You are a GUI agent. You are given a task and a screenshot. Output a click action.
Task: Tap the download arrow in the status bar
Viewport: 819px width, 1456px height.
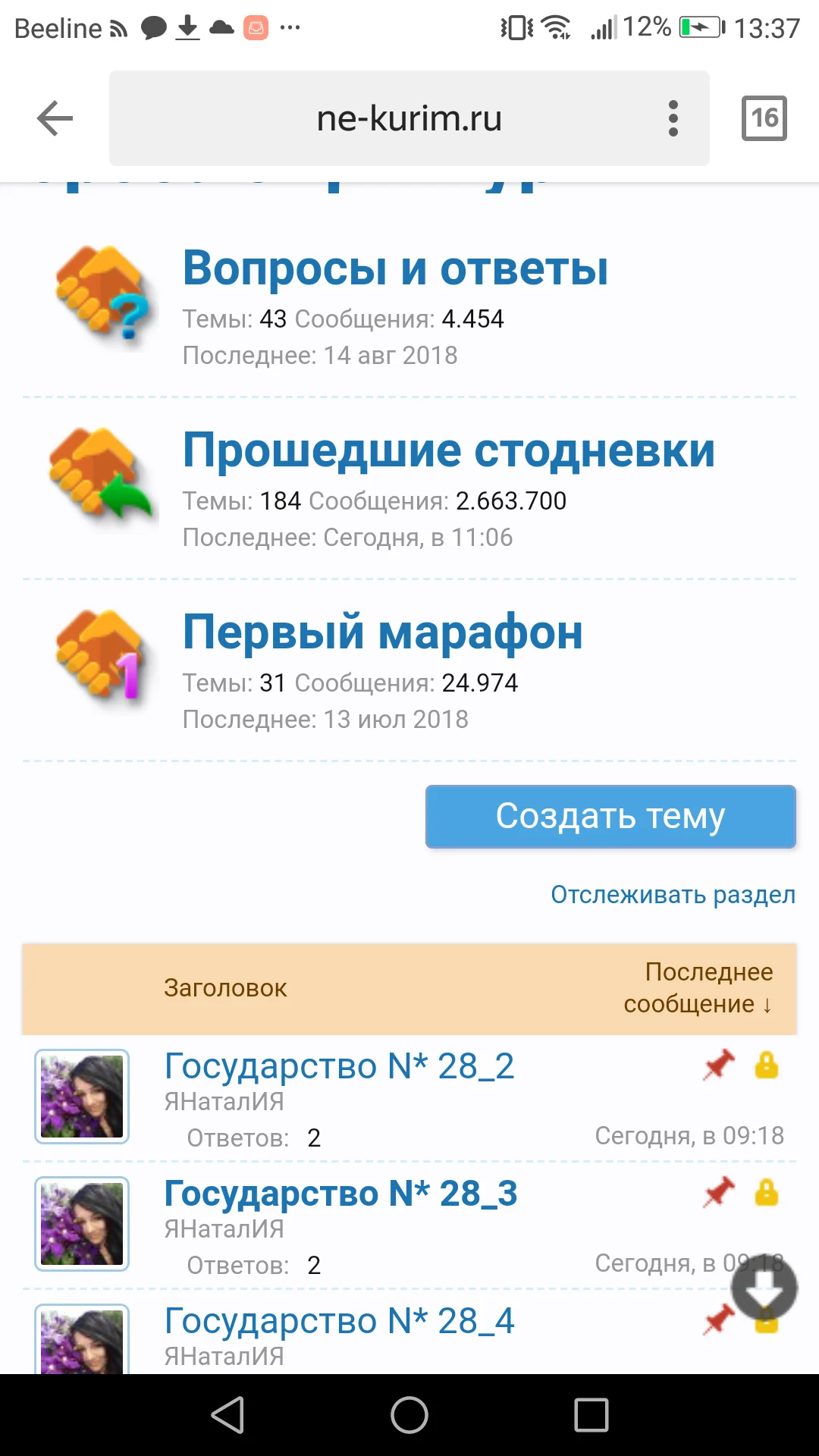click(187, 28)
